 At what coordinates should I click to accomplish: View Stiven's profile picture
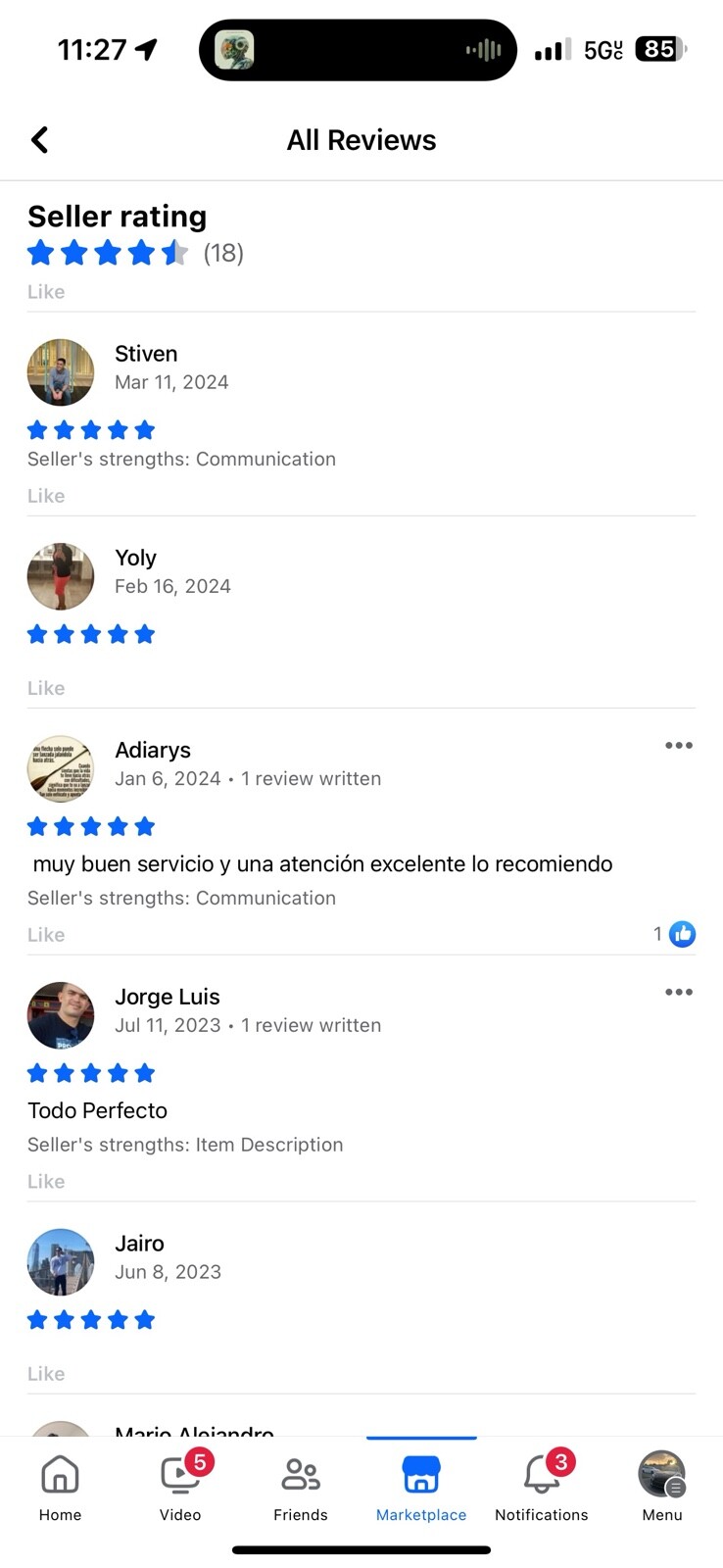pyautogui.click(x=61, y=372)
